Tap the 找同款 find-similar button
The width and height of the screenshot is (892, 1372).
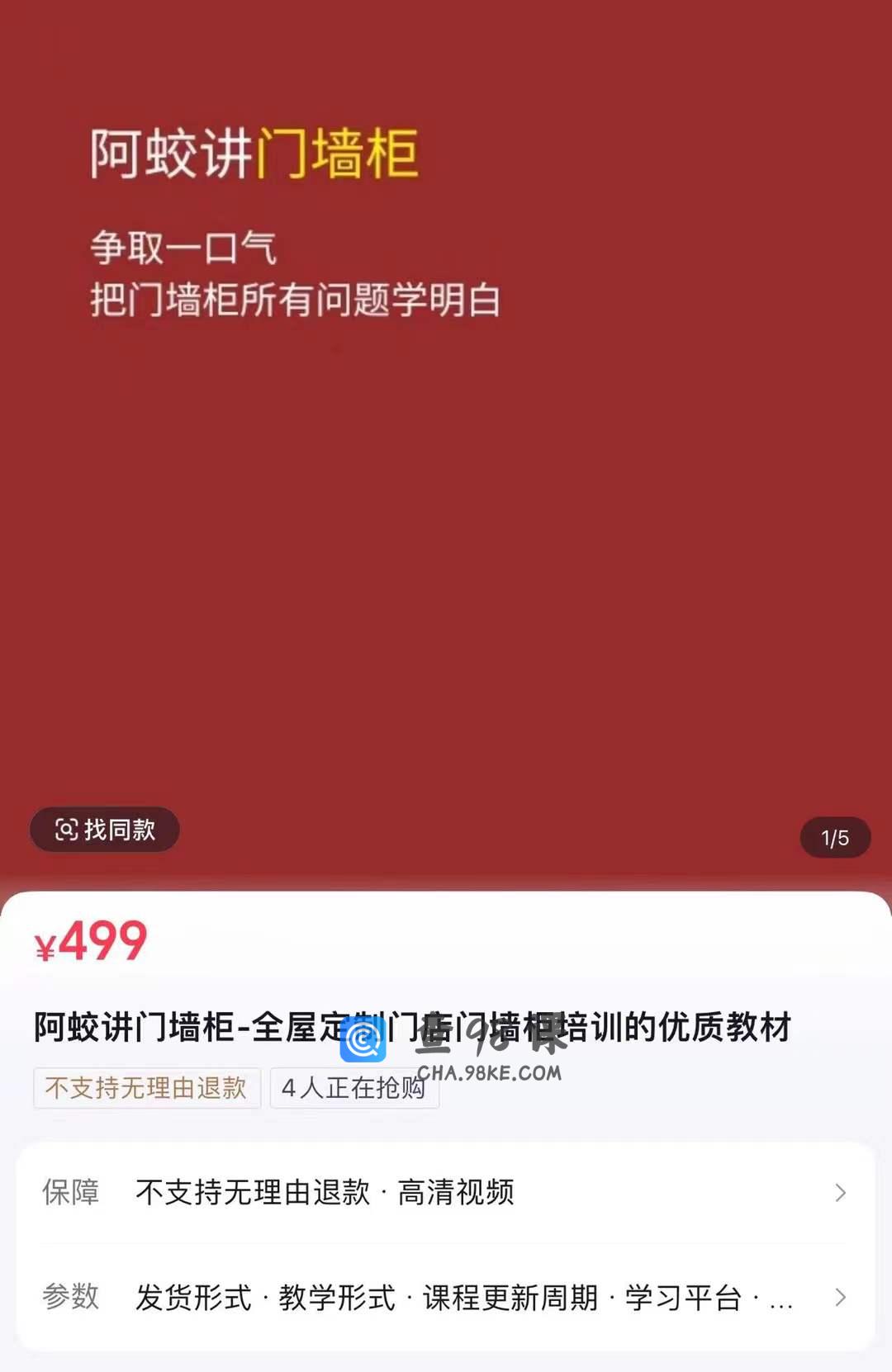pyautogui.click(x=105, y=830)
